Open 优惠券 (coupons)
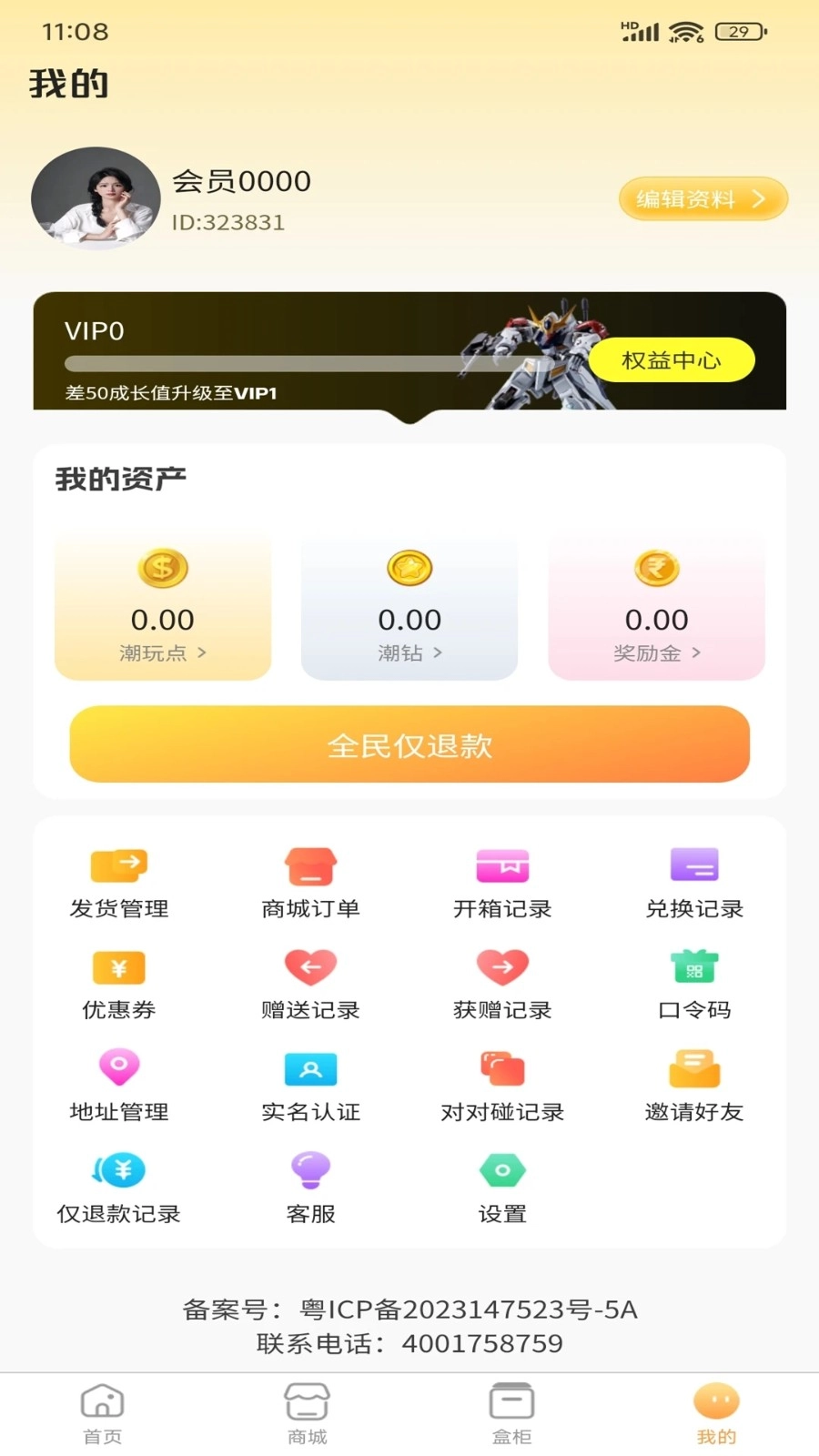The height and width of the screenshot is (1456, 819). point(119,985)
